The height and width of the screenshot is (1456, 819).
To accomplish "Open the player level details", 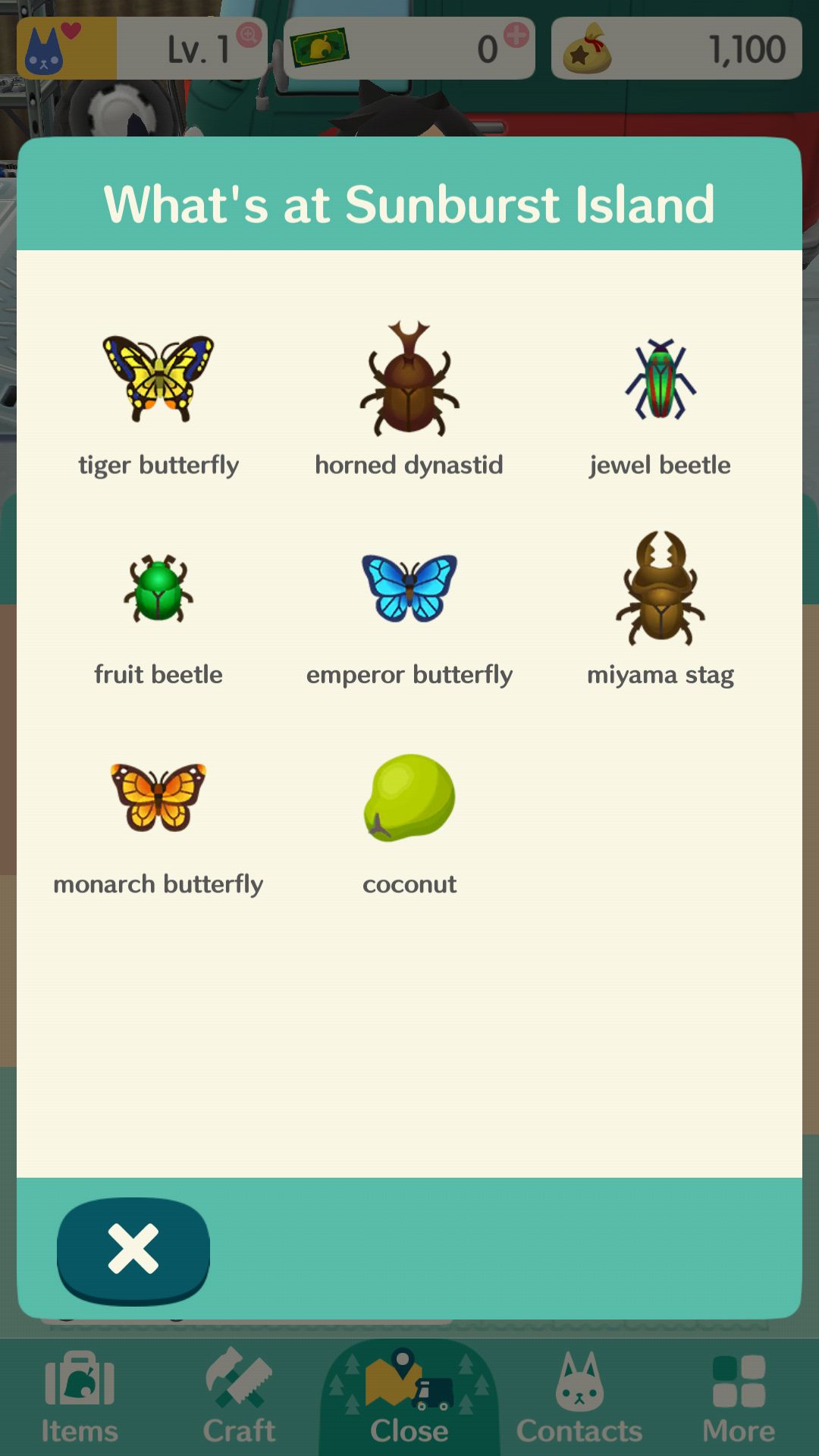I will (x=143, y=49).
